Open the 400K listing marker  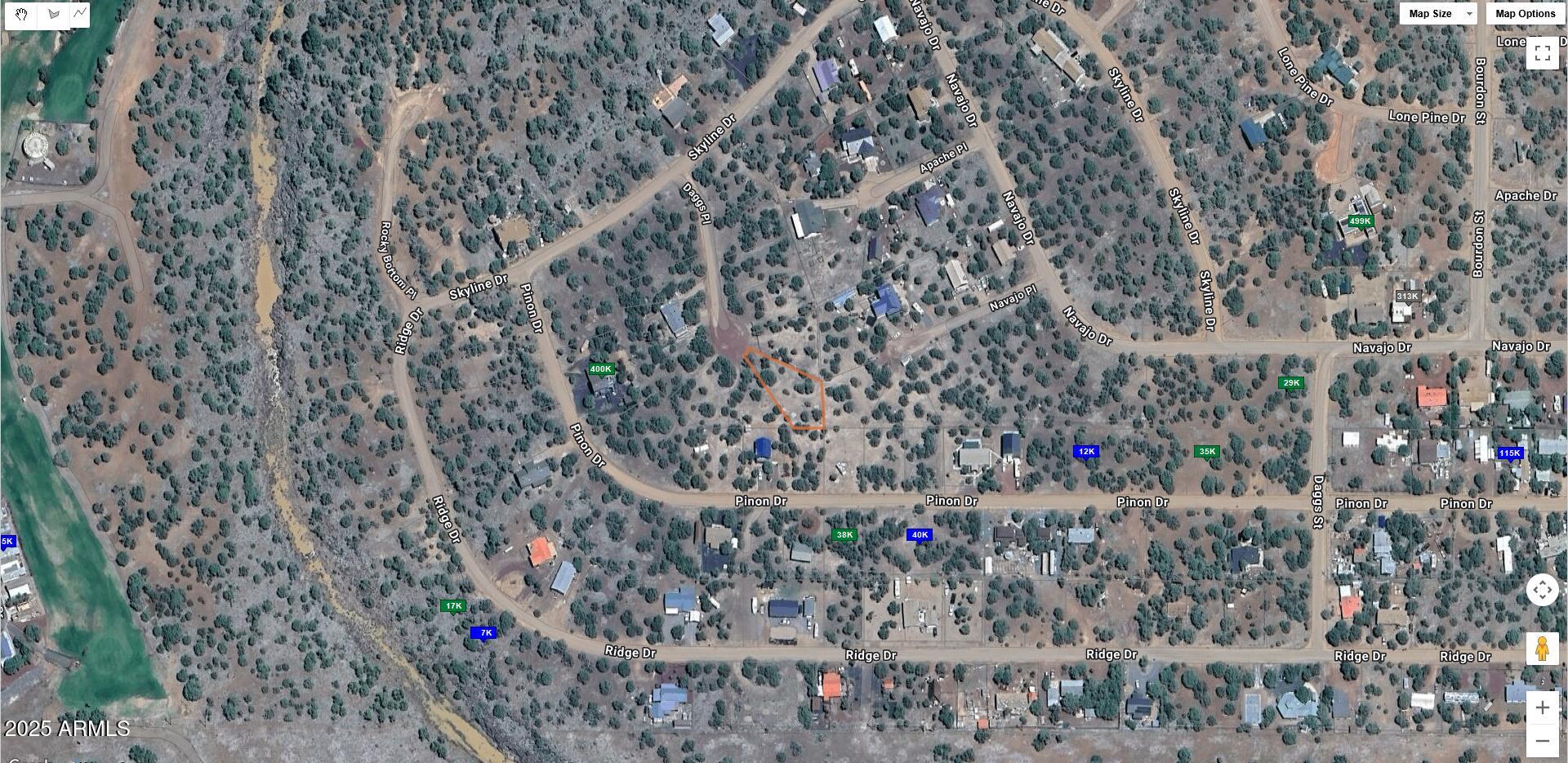(600, 369)
